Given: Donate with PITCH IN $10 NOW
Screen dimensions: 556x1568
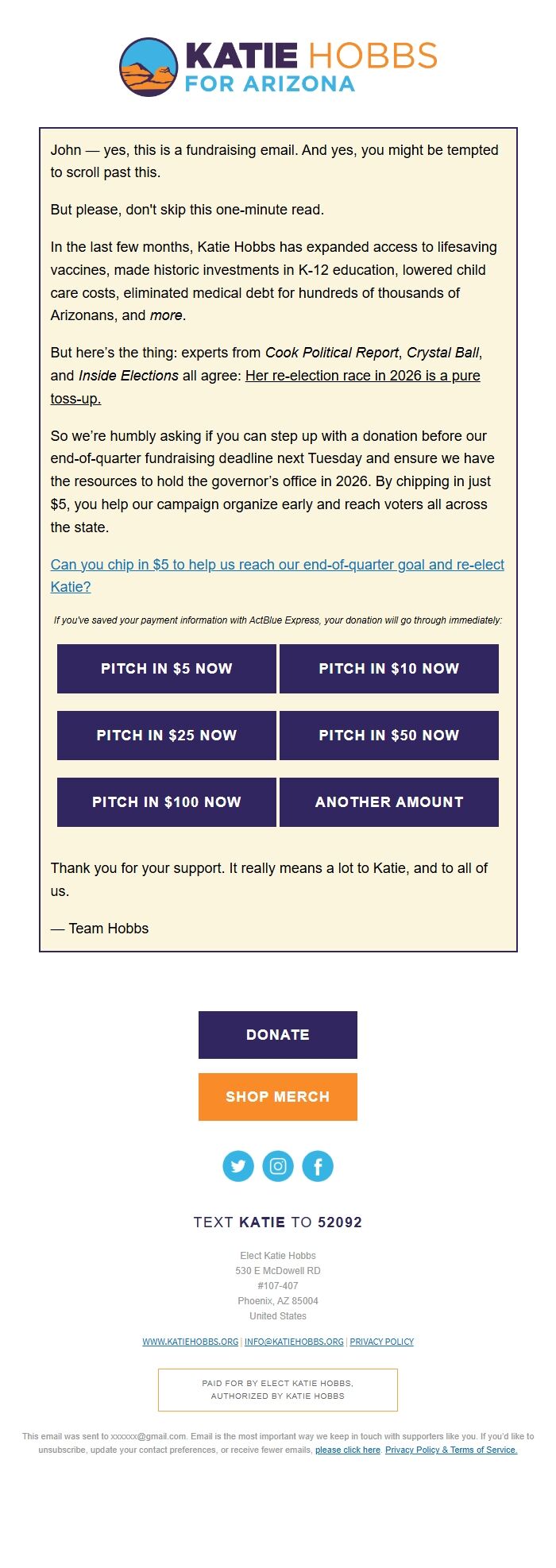Looking at the screenshot, I should tap(389, 669).
